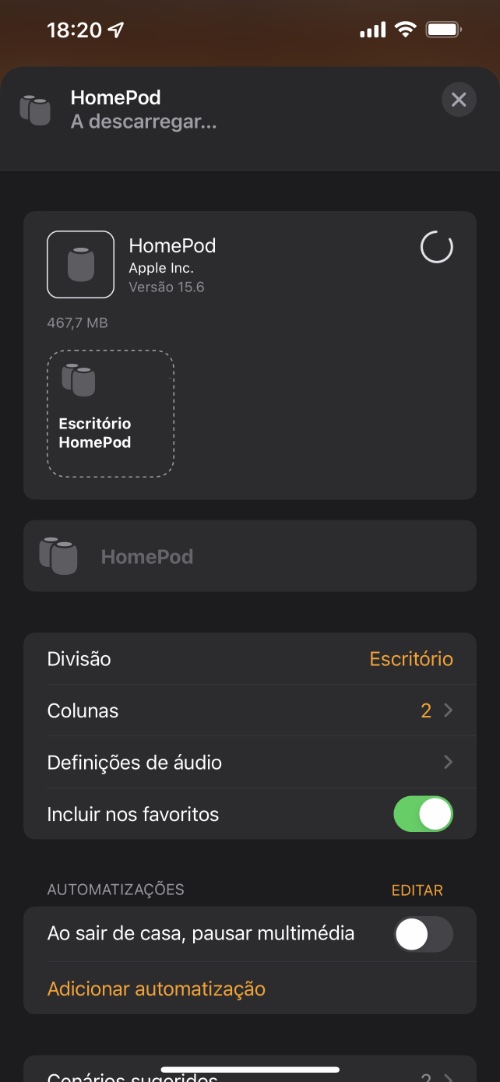Open the Colunas row
This screenshot has width=500, height=1082.
pyautogui.click(x=250, y=710)
